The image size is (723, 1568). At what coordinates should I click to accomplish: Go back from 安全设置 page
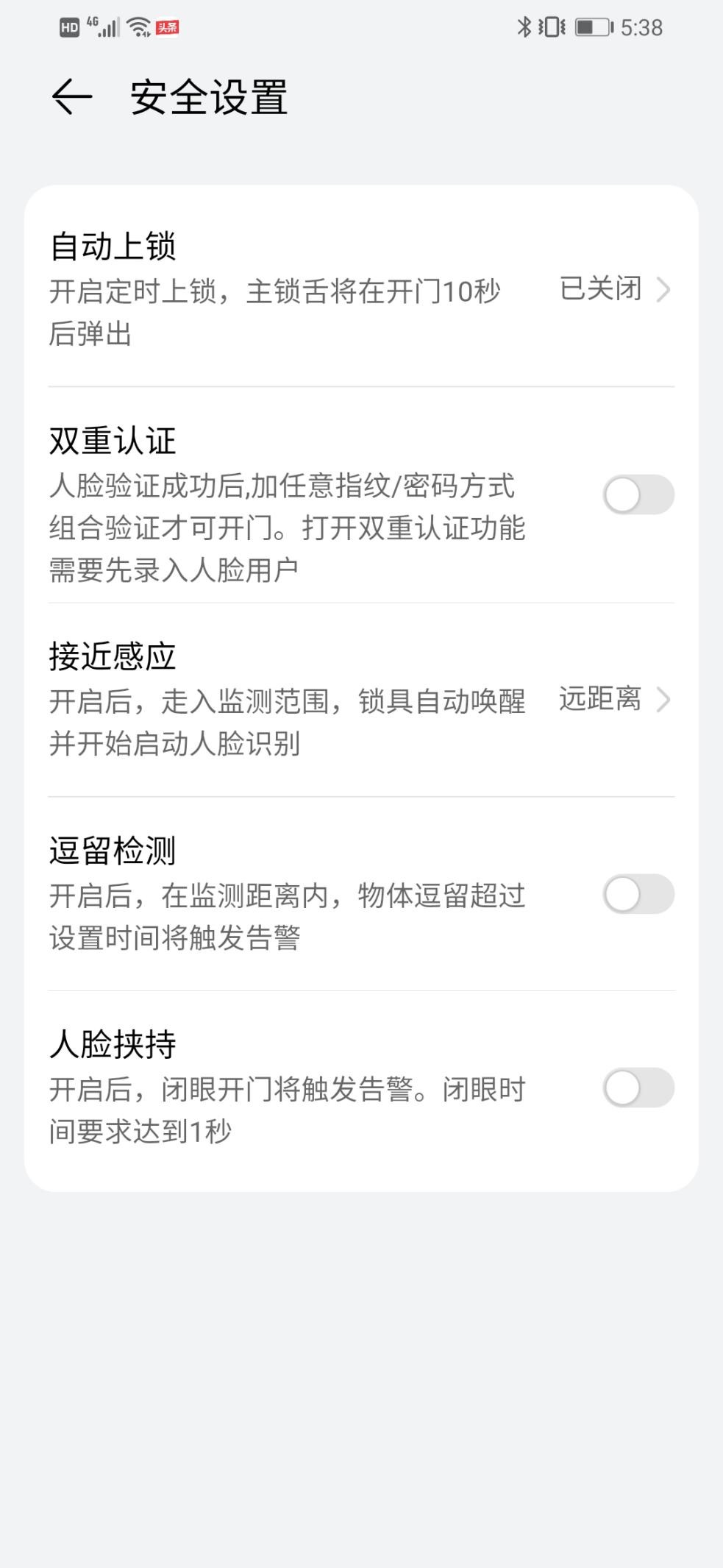click(72, 98)
